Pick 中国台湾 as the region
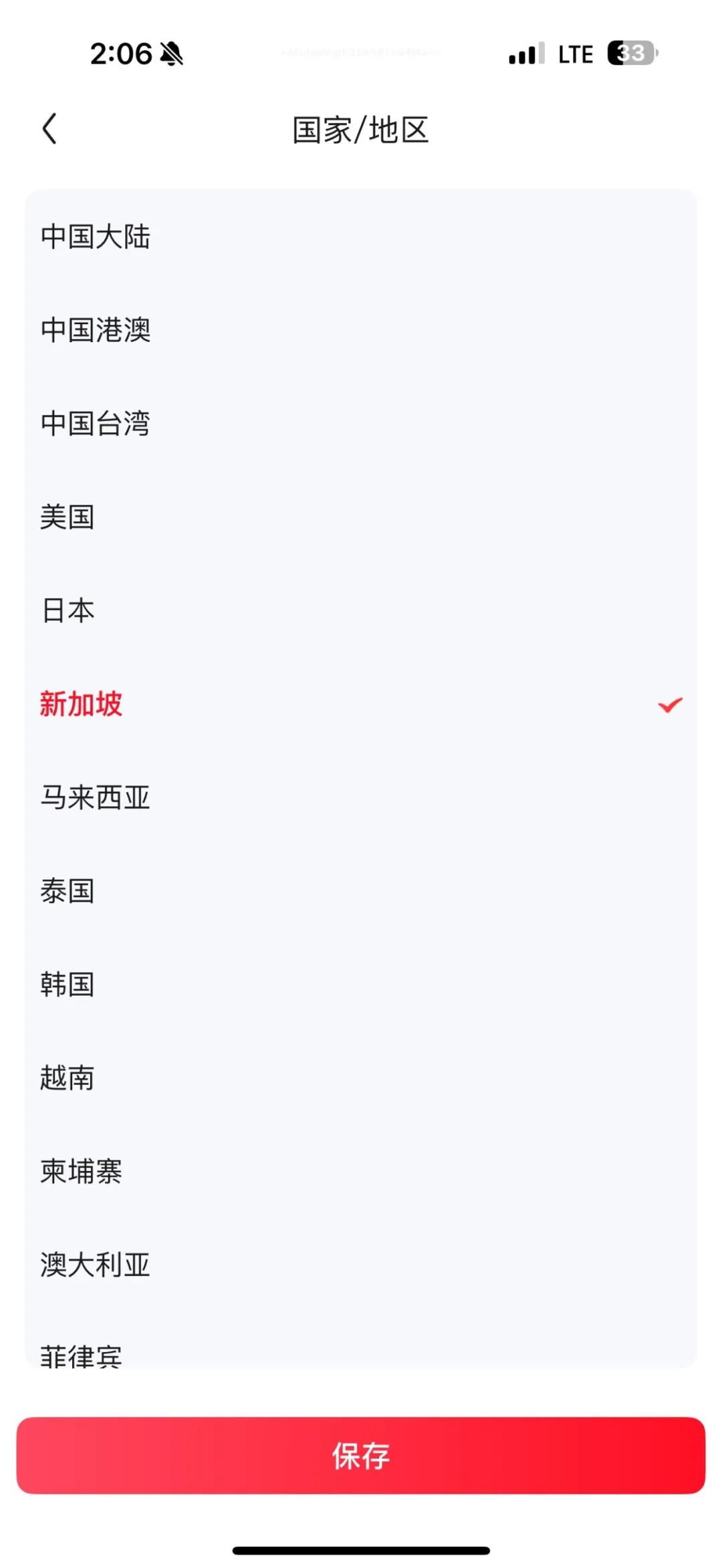Viewport: 722px width, 1568px height. pos(96,424)
